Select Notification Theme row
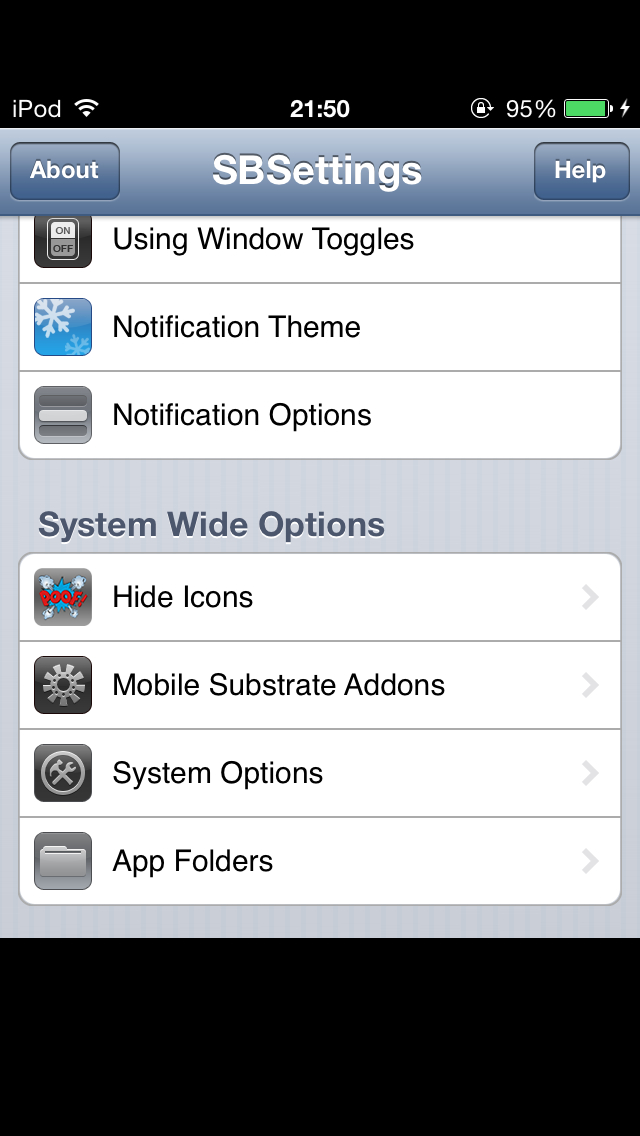The height and width of the screenshot is (1136, 640). [x=320, y=327]
